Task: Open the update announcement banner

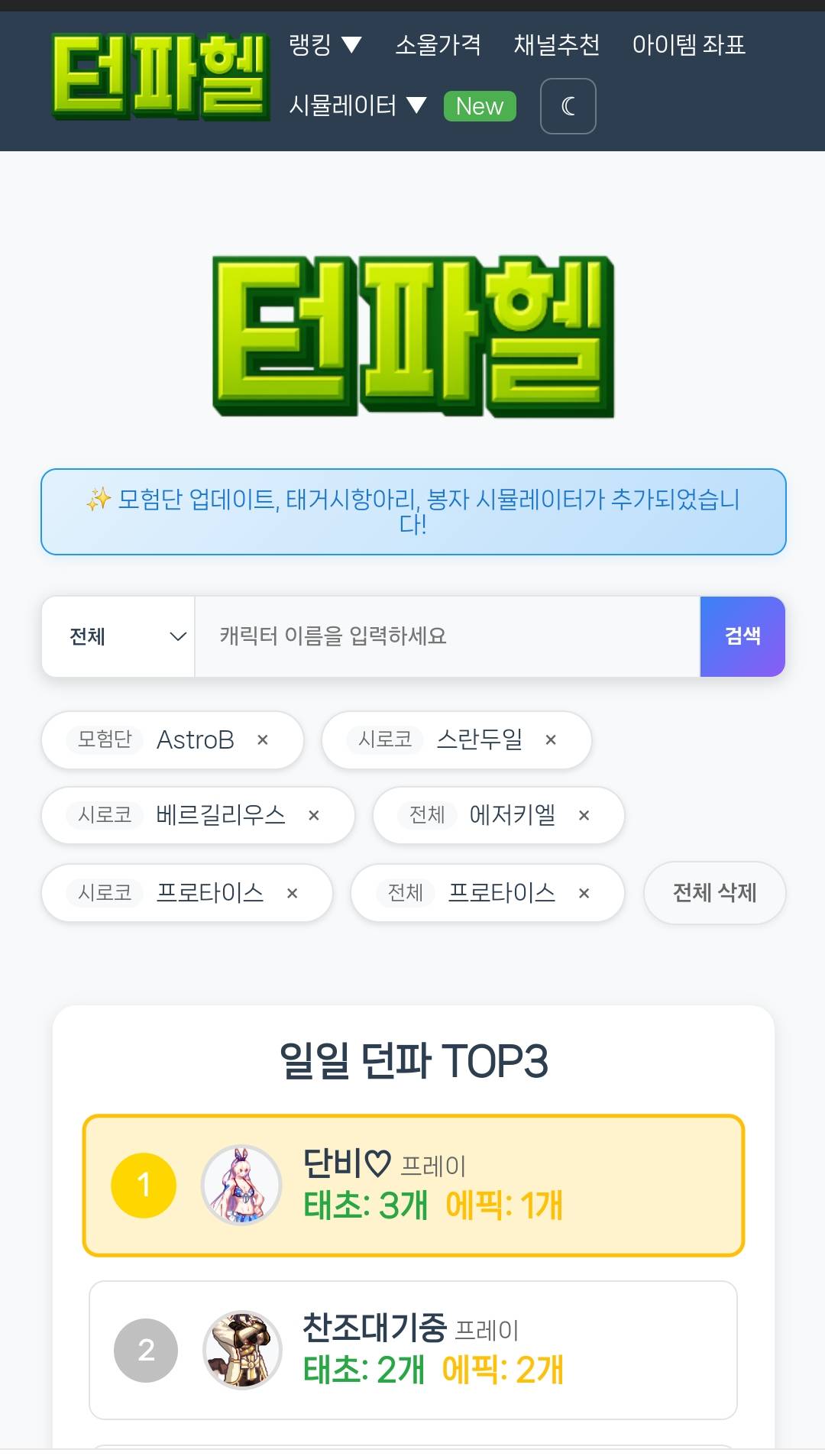Action: click(x=412, y=511)
